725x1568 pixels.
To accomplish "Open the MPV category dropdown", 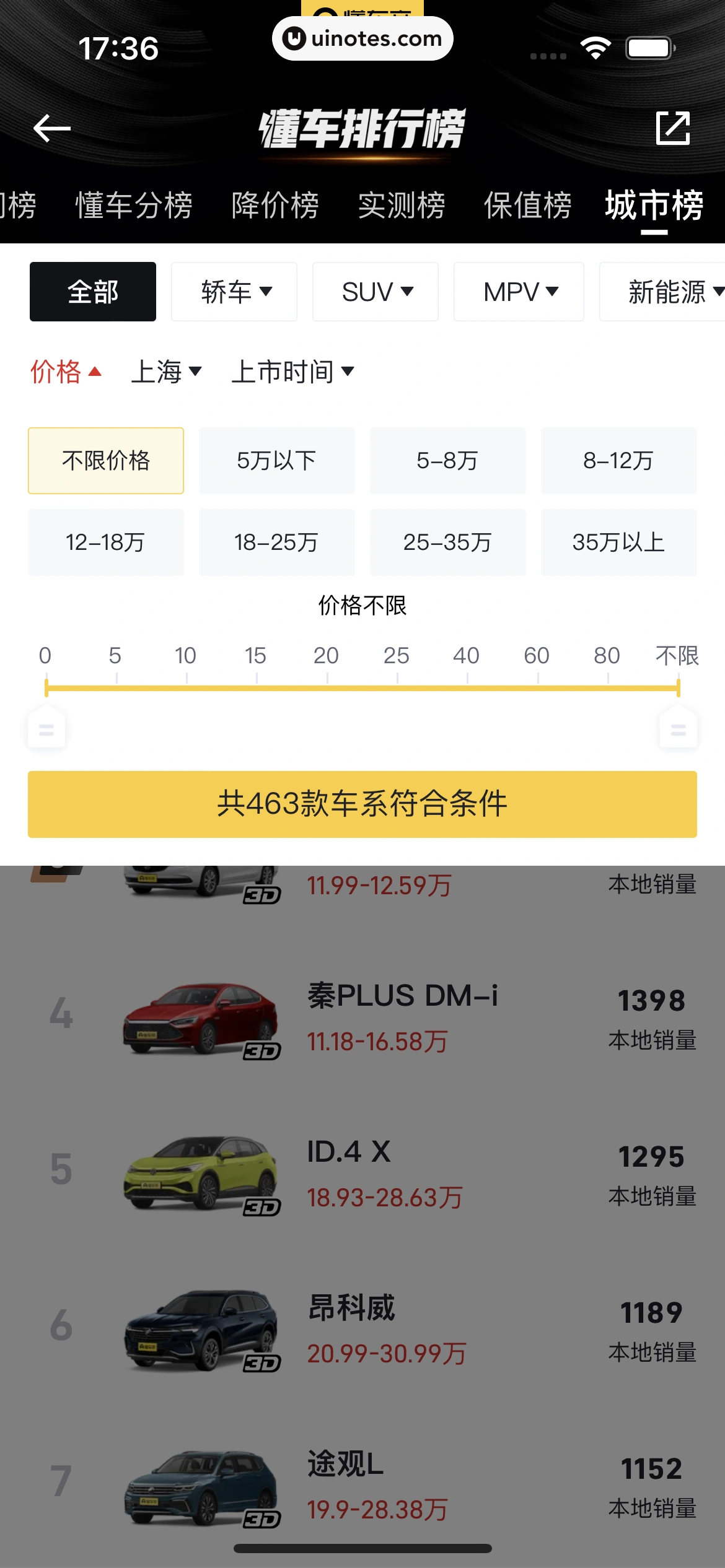I will click(x=519, y=292).
